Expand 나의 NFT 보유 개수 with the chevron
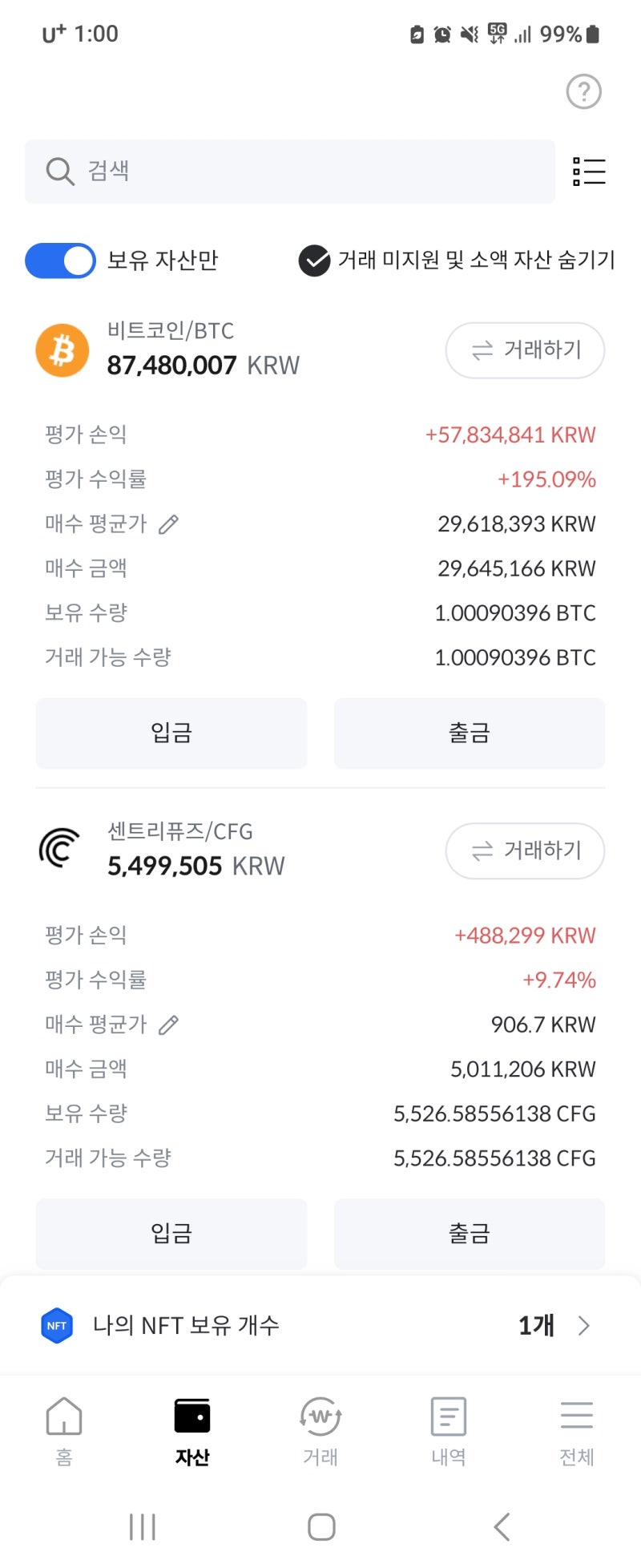641x1568 pixels. (x=584, y=1325)
